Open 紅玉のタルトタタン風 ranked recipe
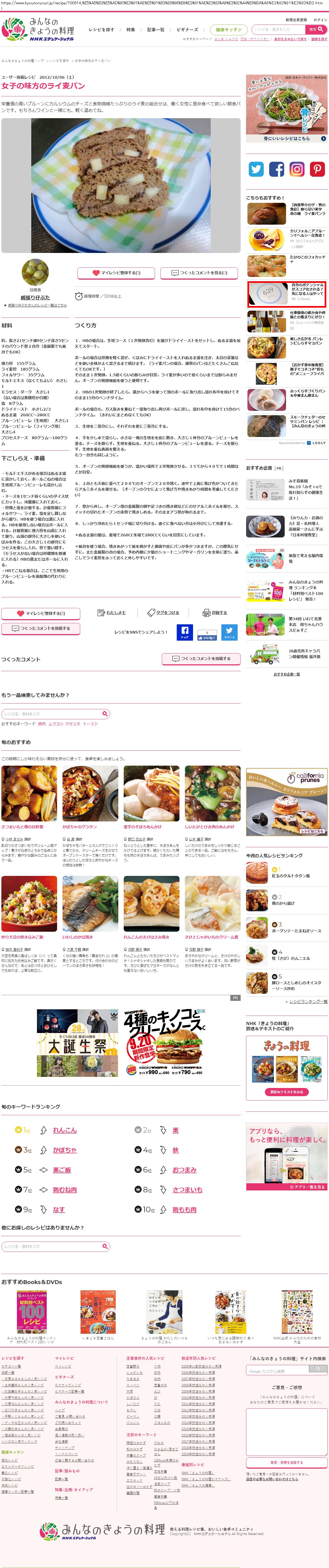Viewport: 329px width, 1568px height. click(291, 876)
